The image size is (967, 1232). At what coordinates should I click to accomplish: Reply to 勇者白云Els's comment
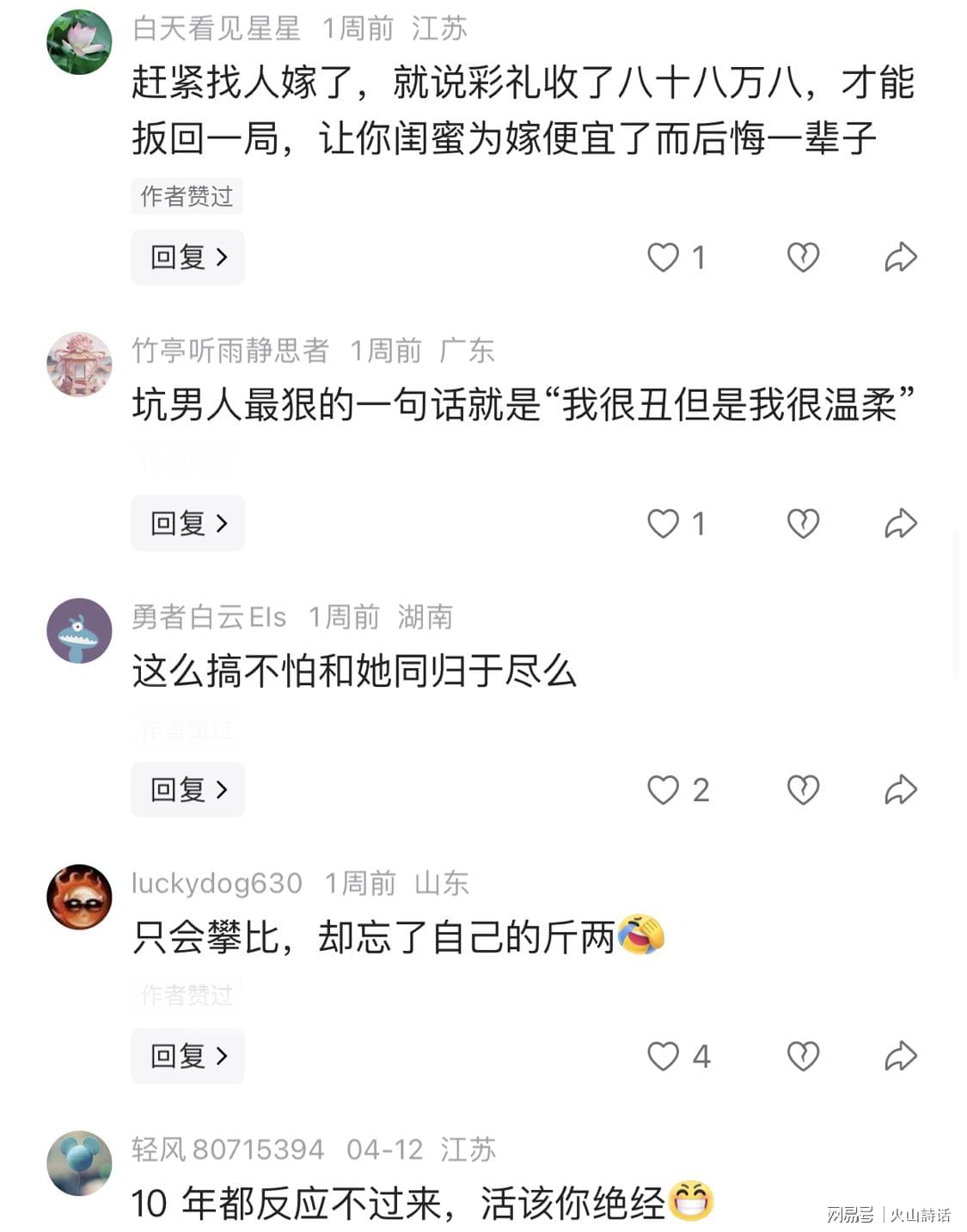point(187,789)
